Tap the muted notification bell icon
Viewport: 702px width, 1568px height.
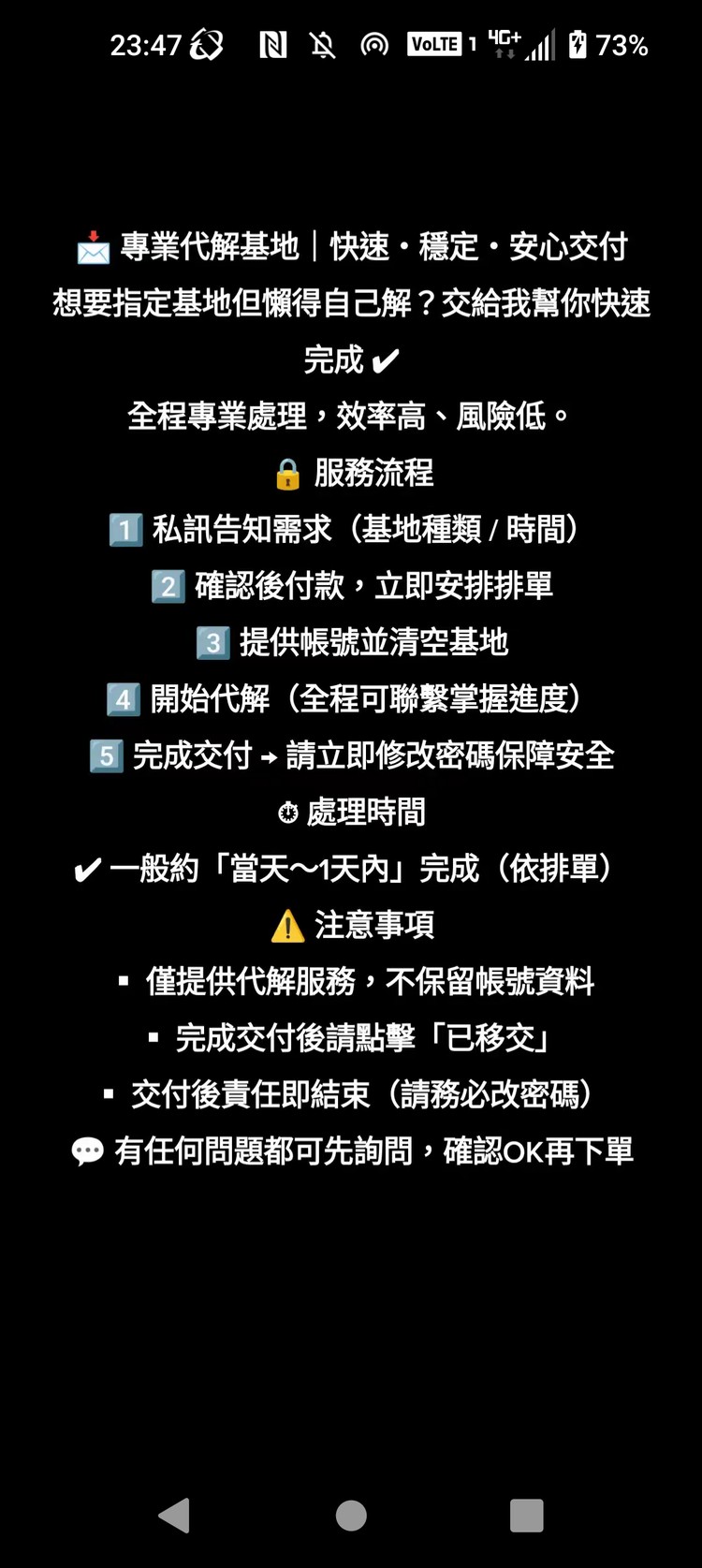(323, 45)
